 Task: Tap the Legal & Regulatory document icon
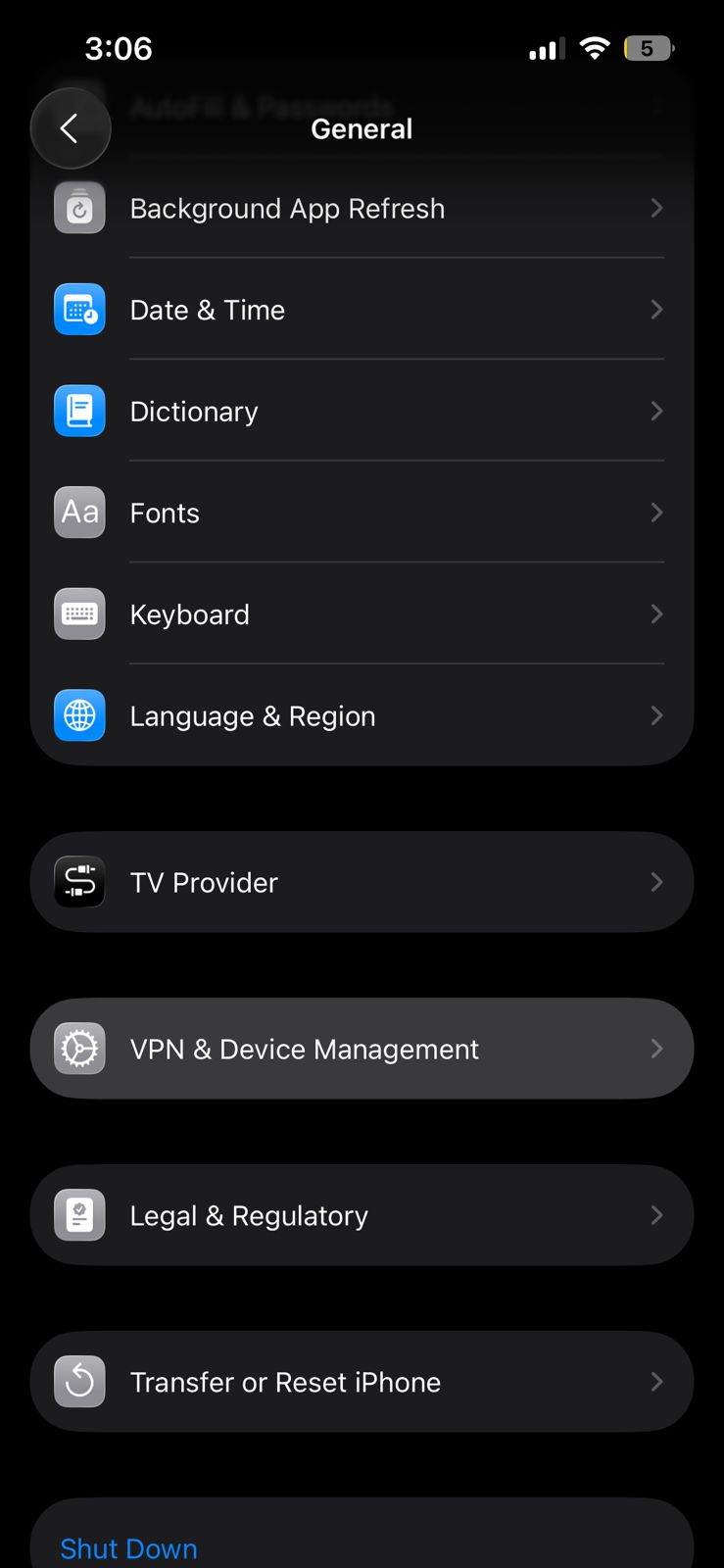click(x=79, y=1214)
